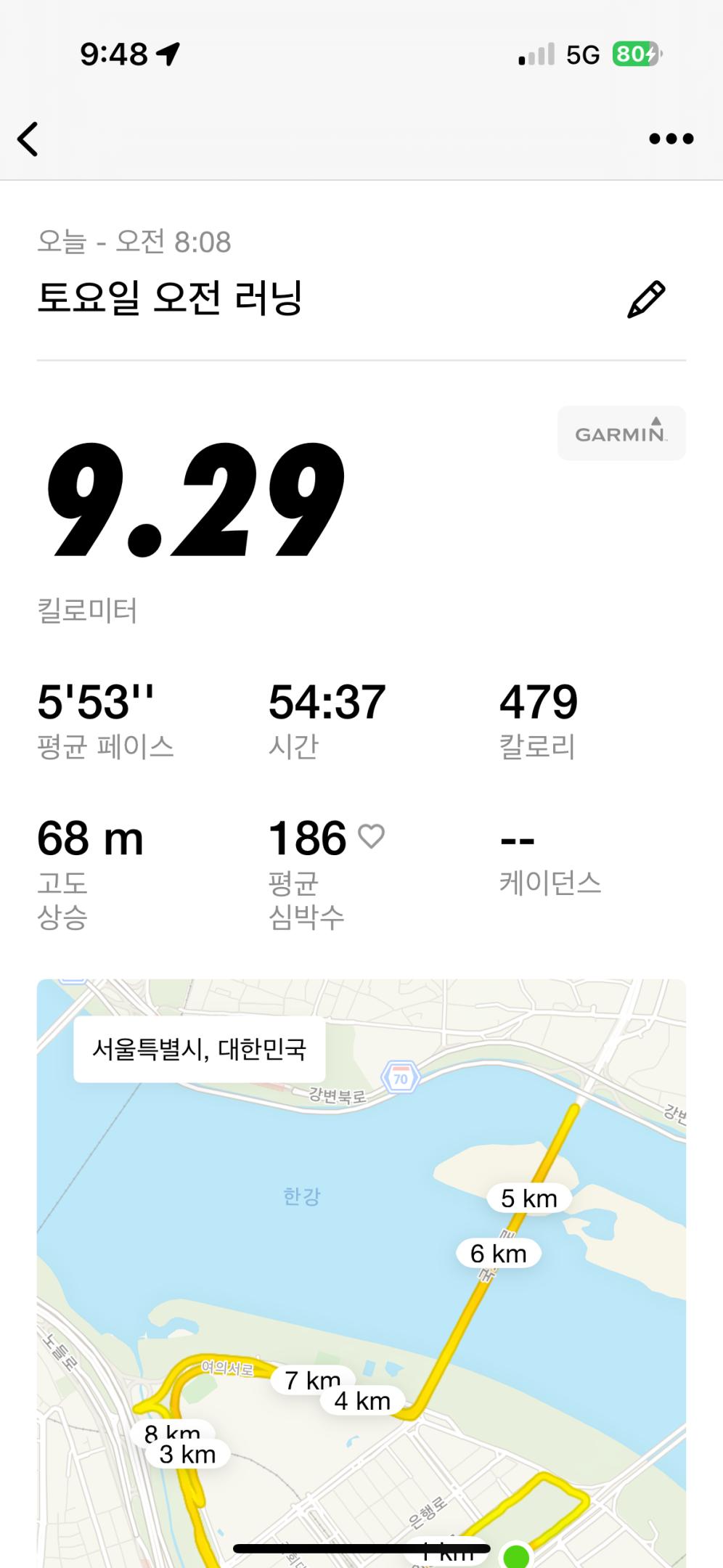Edit the run title with the pencil icon
723x1568 pixels.
click(x=645, y=299)
